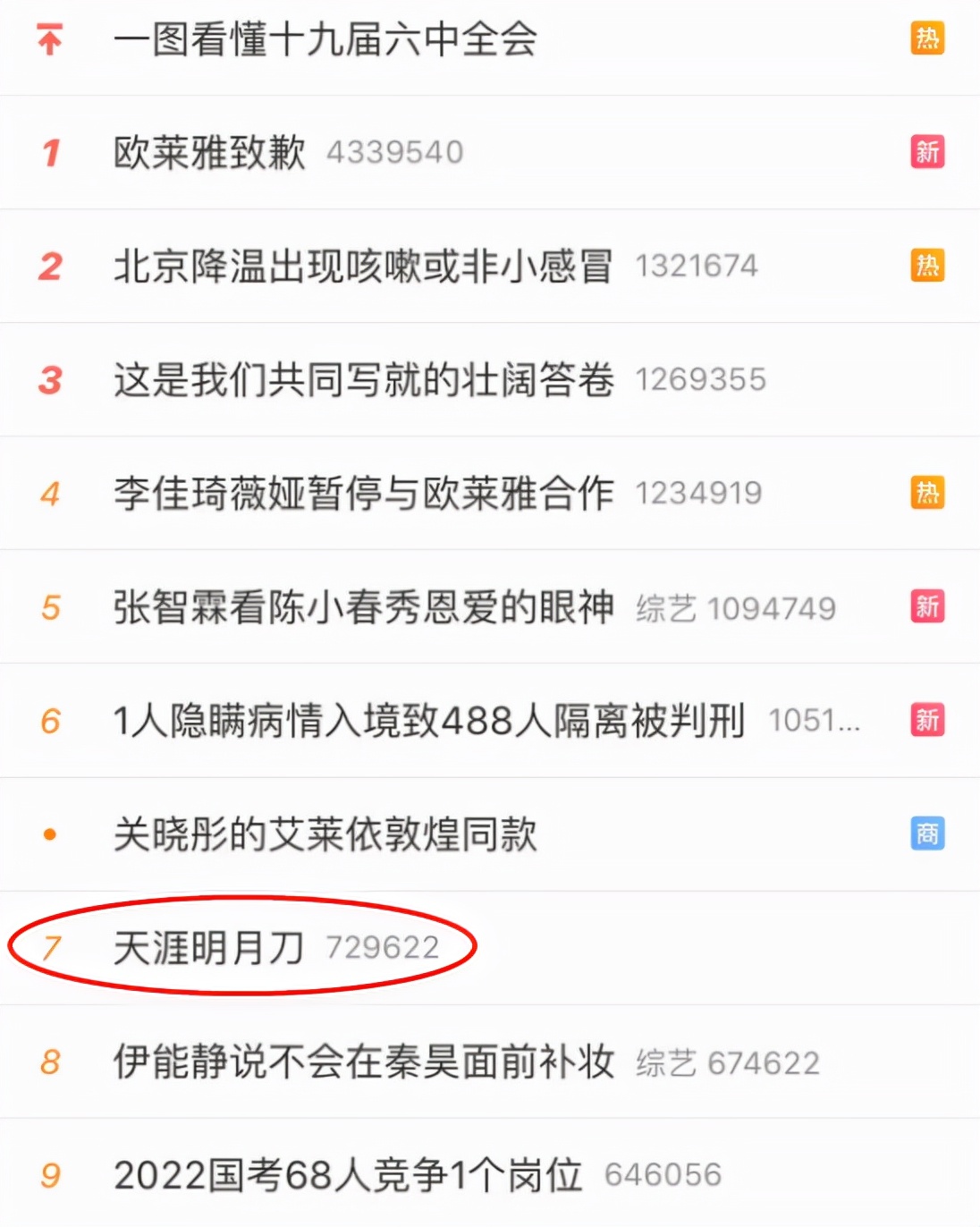This screenshot has width=980, height=1227.
Task: Click the 新 badge beside 张智霖 topic
Action: click(x=928, y=606)
